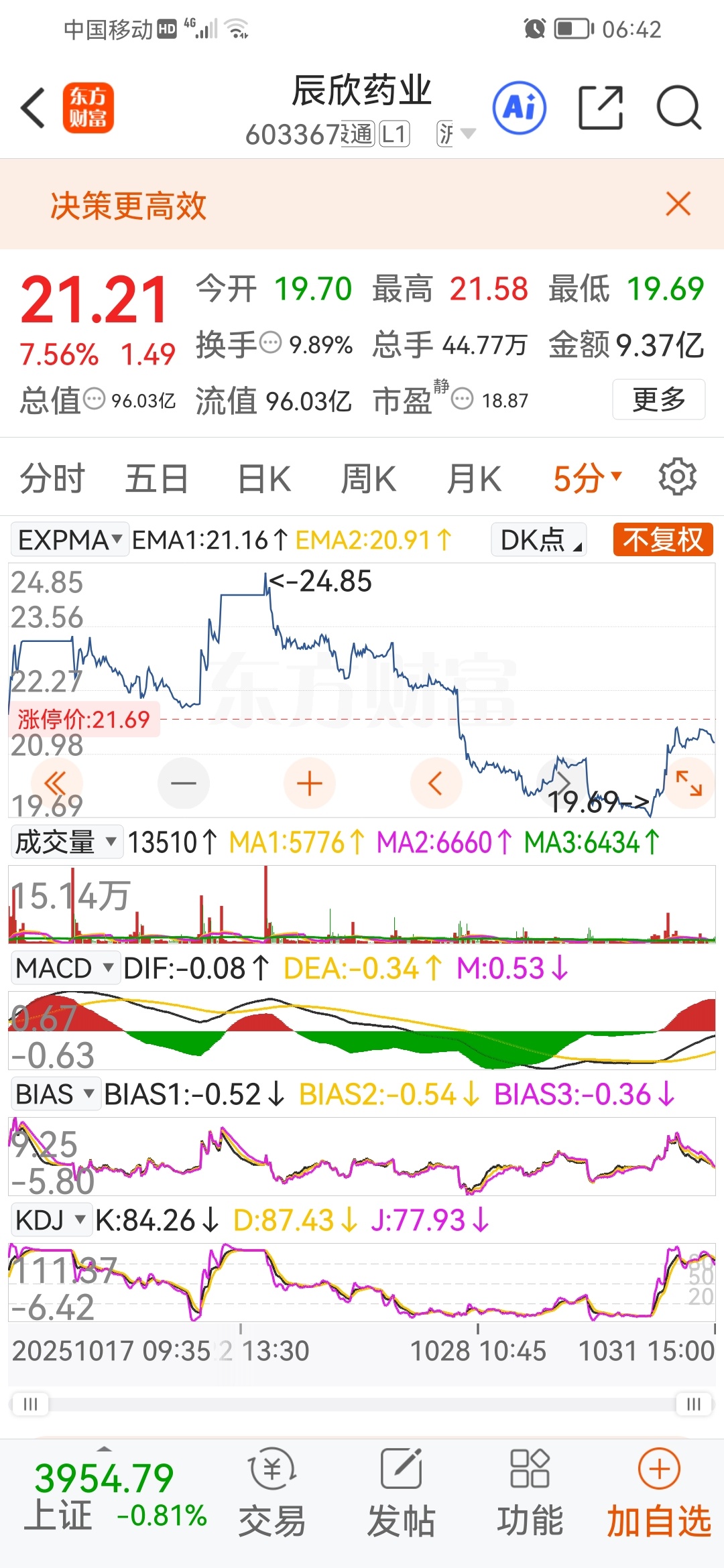This screenshot has height=1568, width=724.
Task: Tap the 不复权 adjustment button
Action: [662, 540]
